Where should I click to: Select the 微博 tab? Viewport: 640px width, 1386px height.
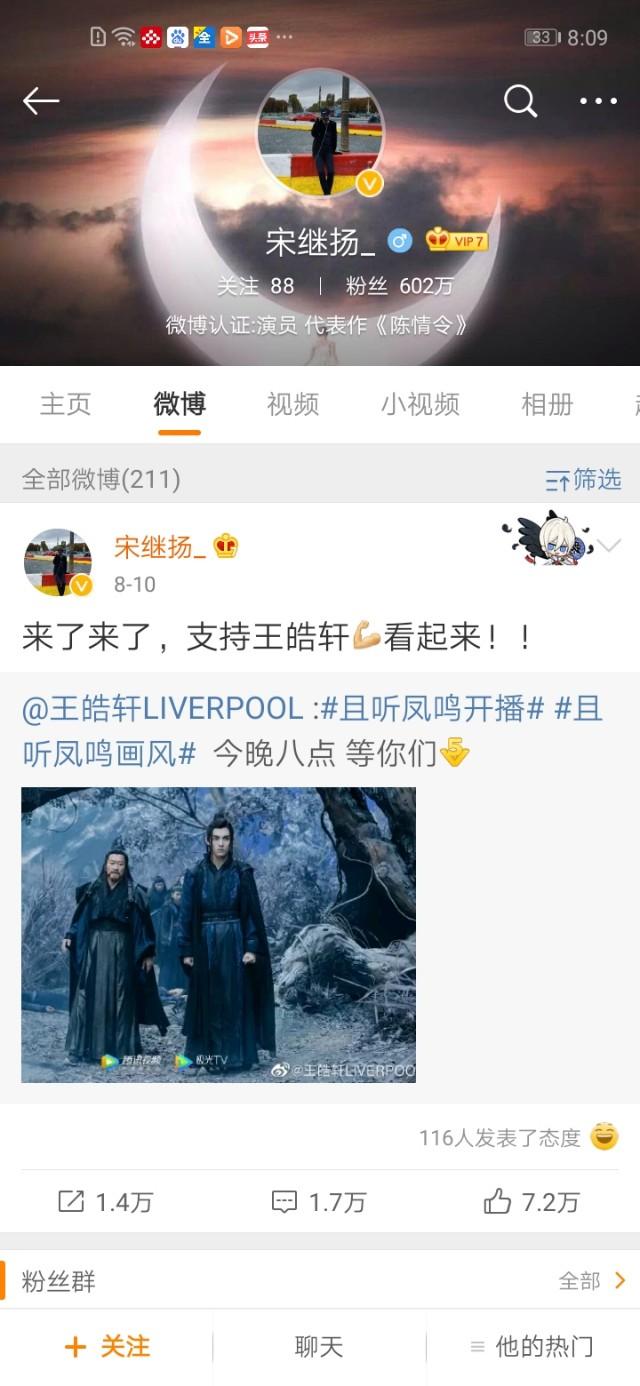pyautogui.click(x=180, y=404)
